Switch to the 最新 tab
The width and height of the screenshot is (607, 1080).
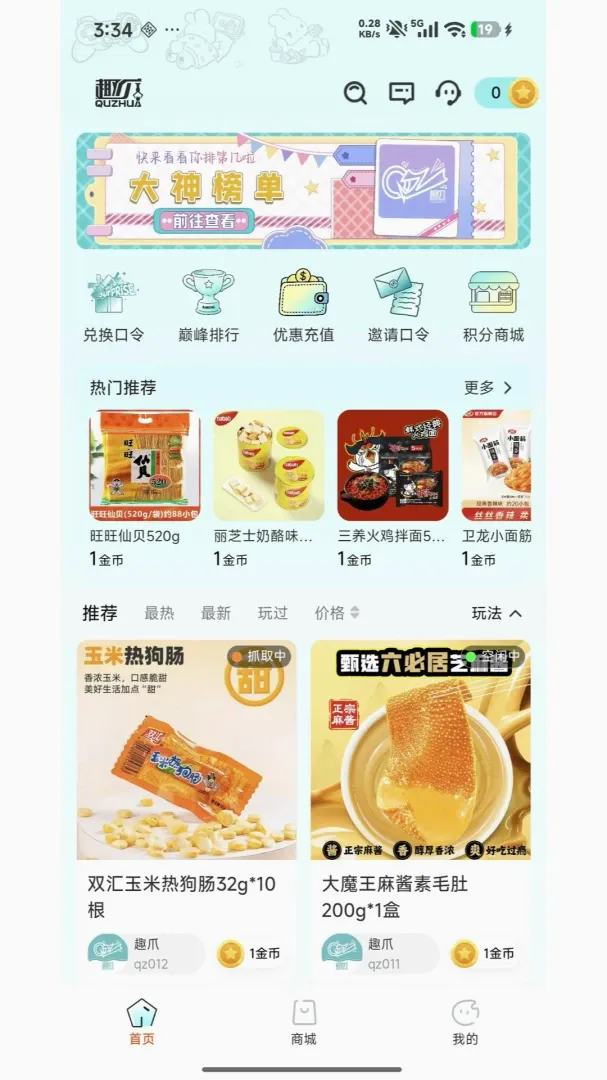click(216, 613)
